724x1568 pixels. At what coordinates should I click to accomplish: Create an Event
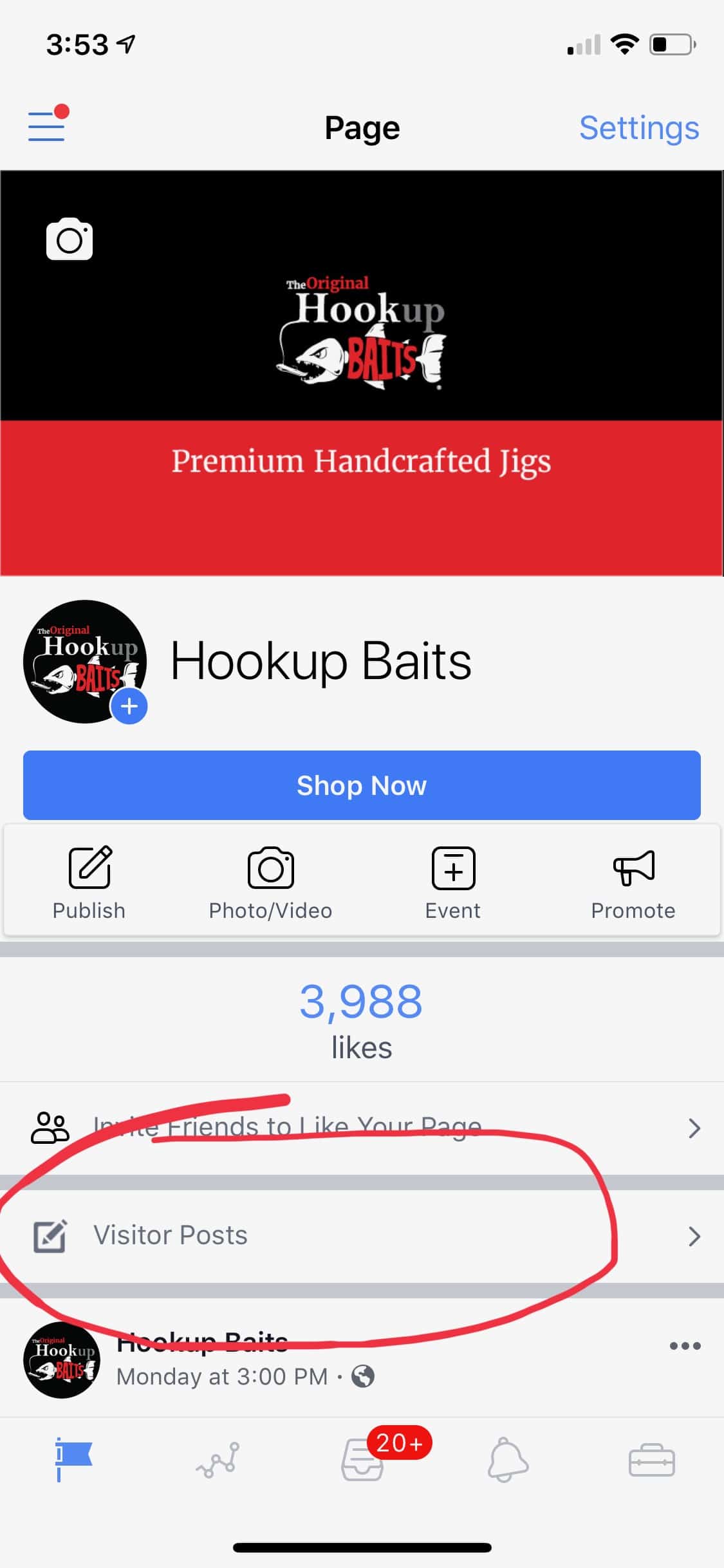(453, 883)
